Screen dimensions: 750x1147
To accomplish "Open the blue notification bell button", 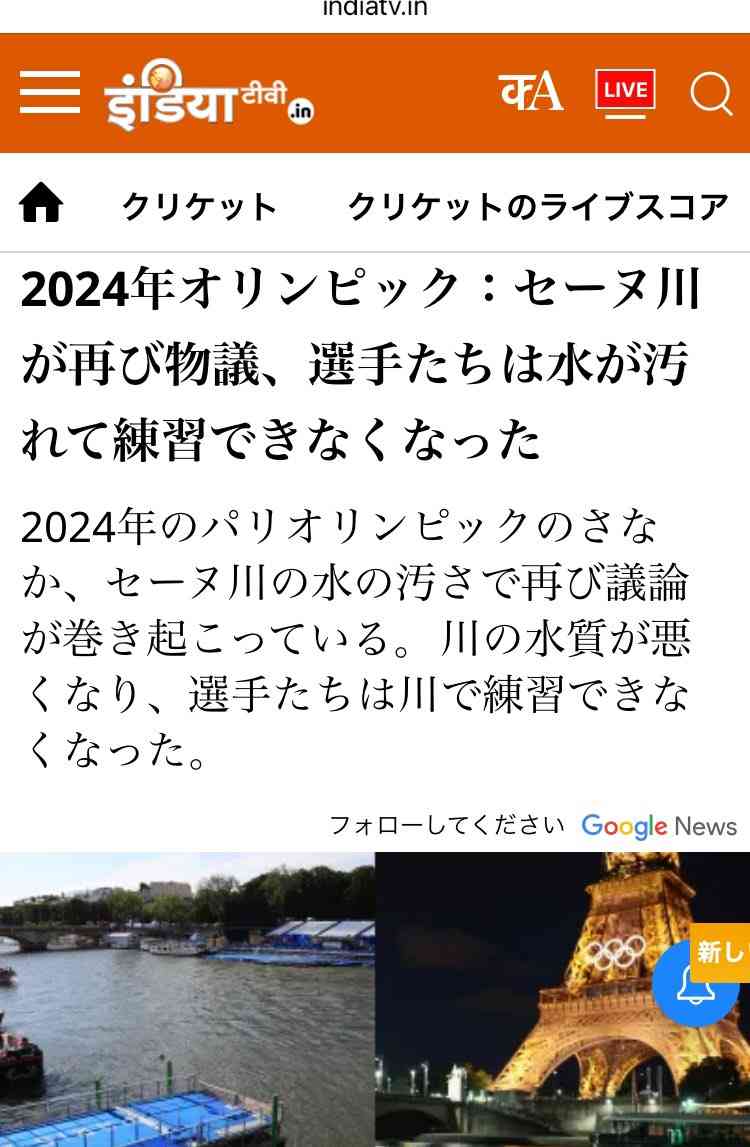I will tap(695, 985).
